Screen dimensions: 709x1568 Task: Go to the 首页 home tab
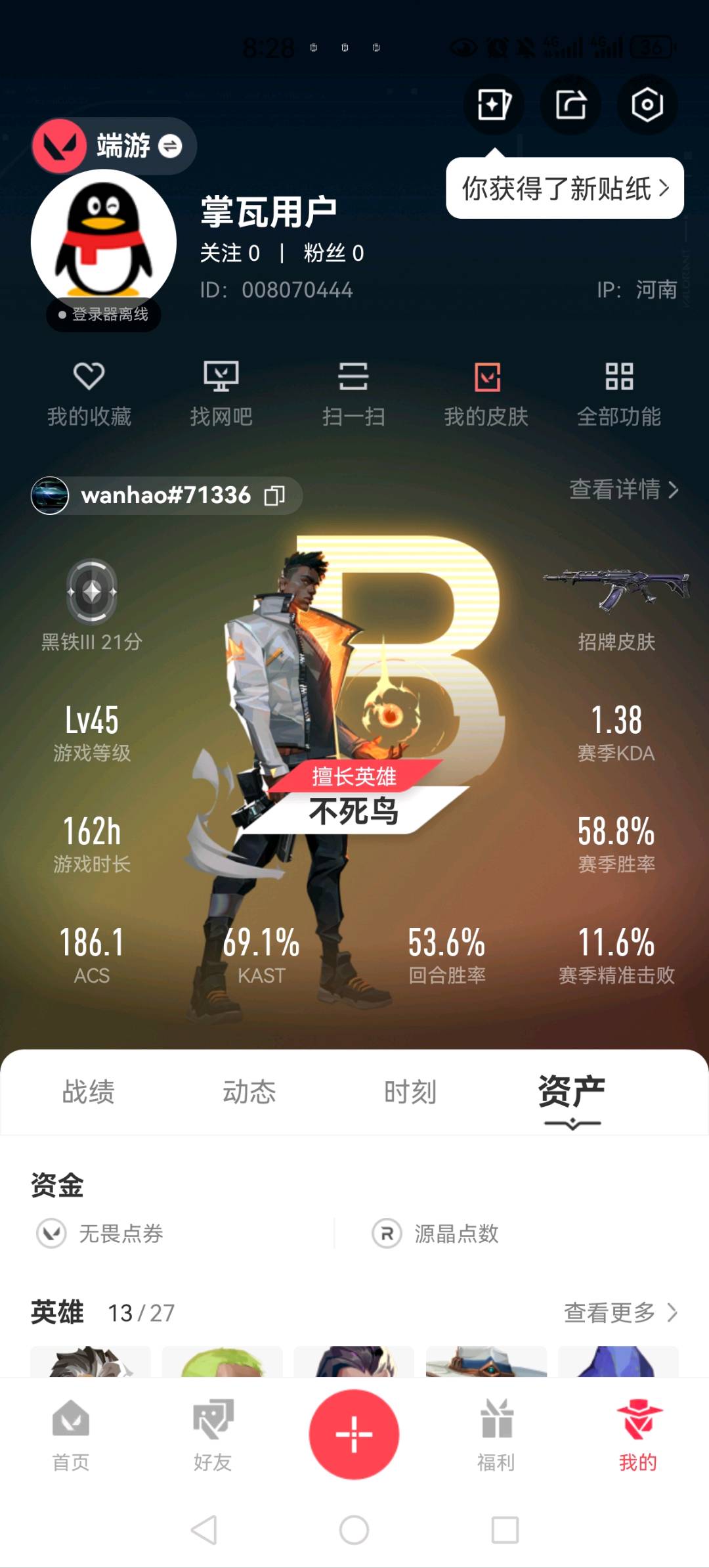coord(71,1437)
